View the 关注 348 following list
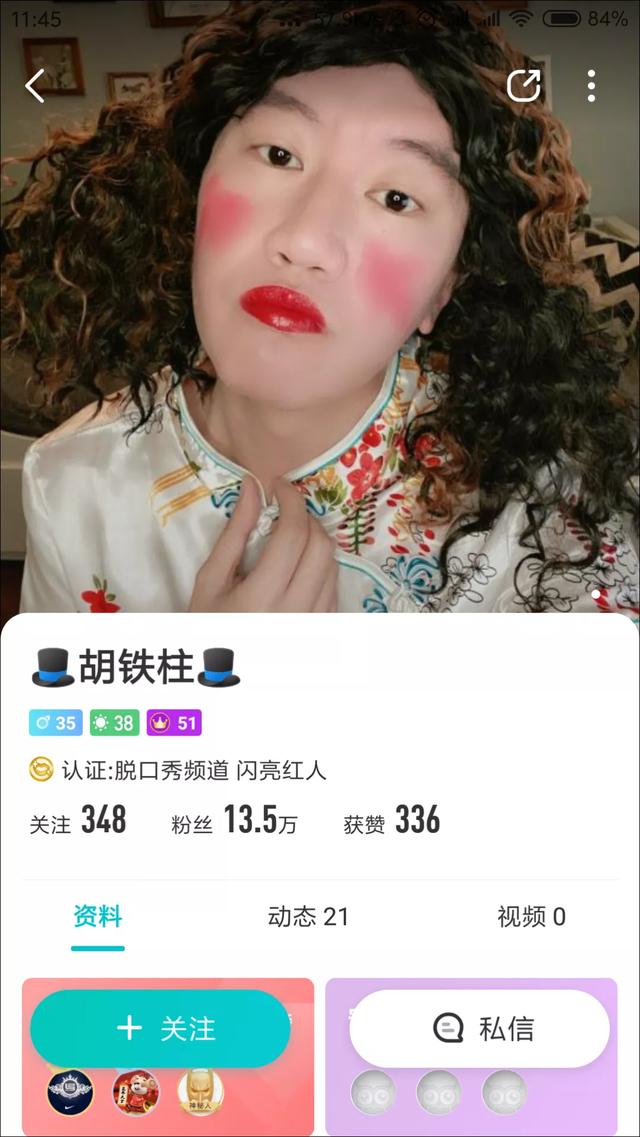The image size is (640, 1137). (x=78, y=822)
